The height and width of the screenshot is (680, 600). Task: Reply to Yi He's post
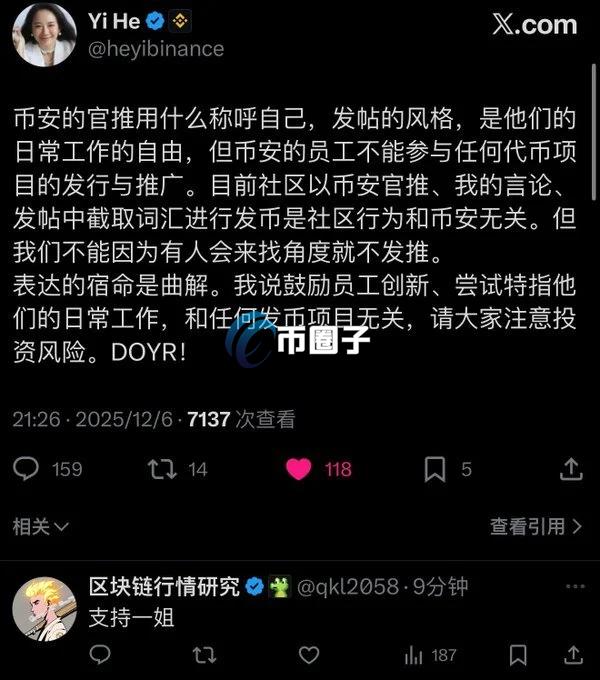(x=27, y=468)
